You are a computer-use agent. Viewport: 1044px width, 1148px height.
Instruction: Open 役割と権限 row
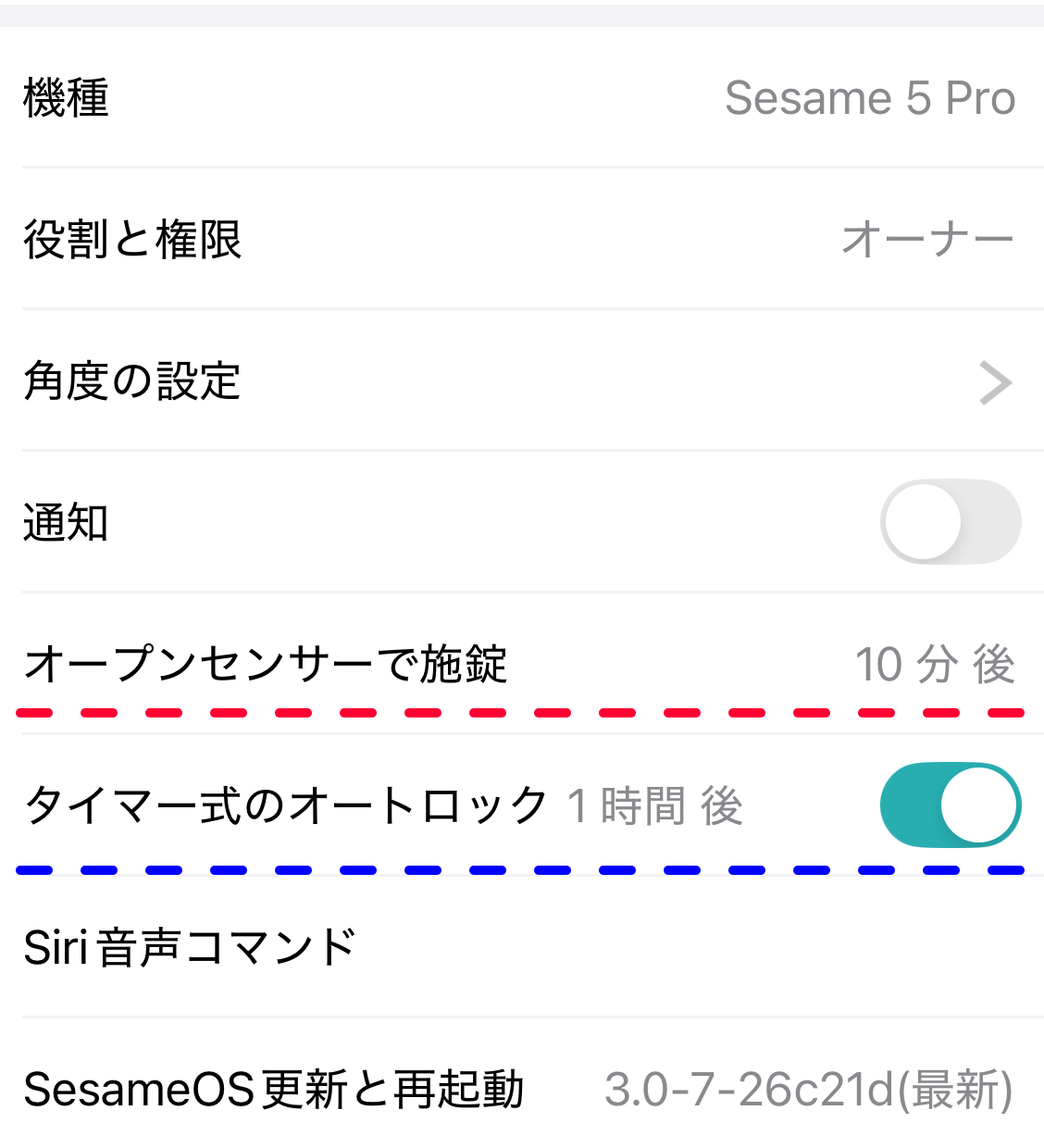pyautogui.click(x=522, y=240)
